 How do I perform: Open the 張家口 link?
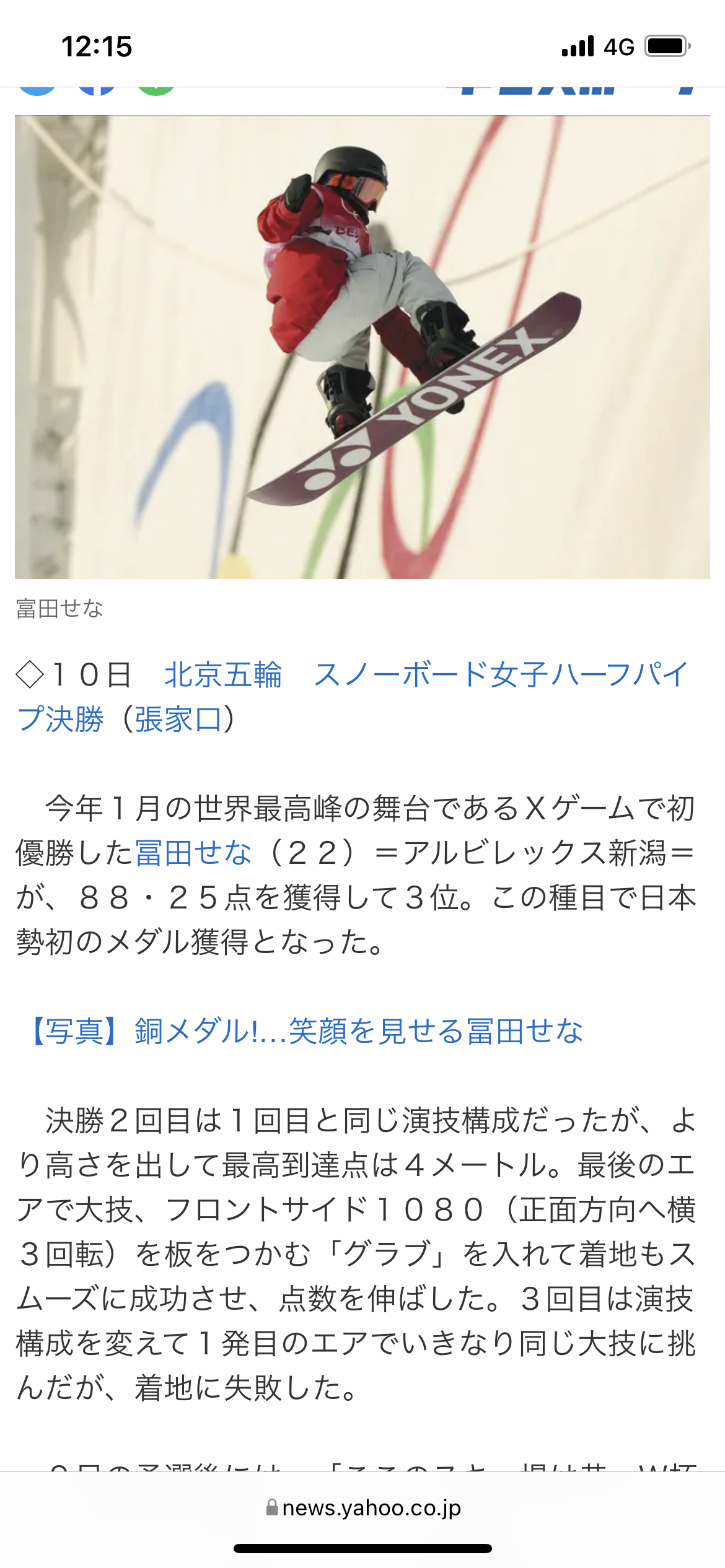(178, 719)
